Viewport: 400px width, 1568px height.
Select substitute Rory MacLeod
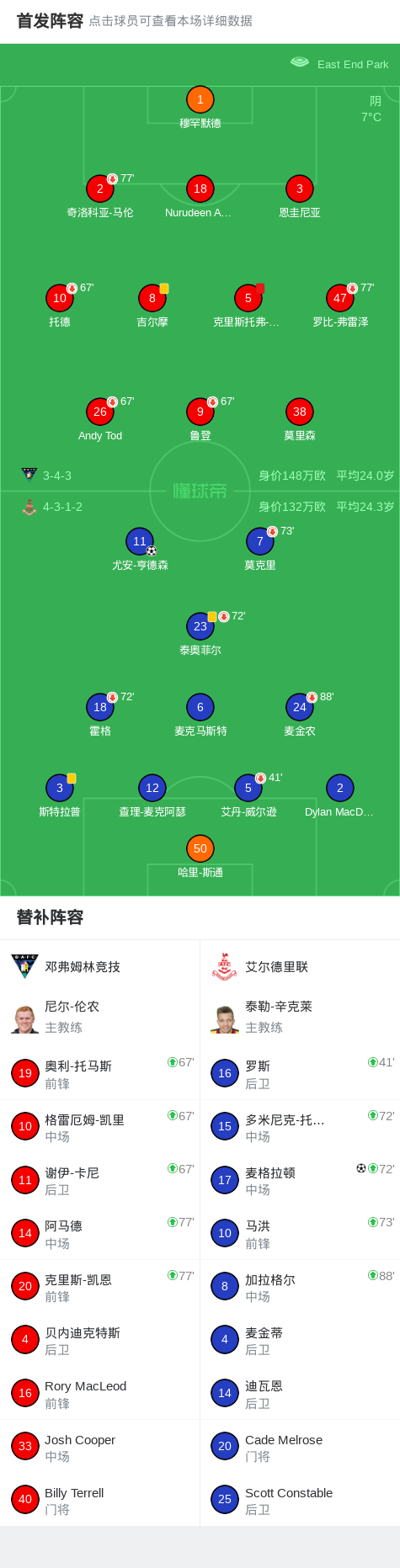(x=100, y=1394)
